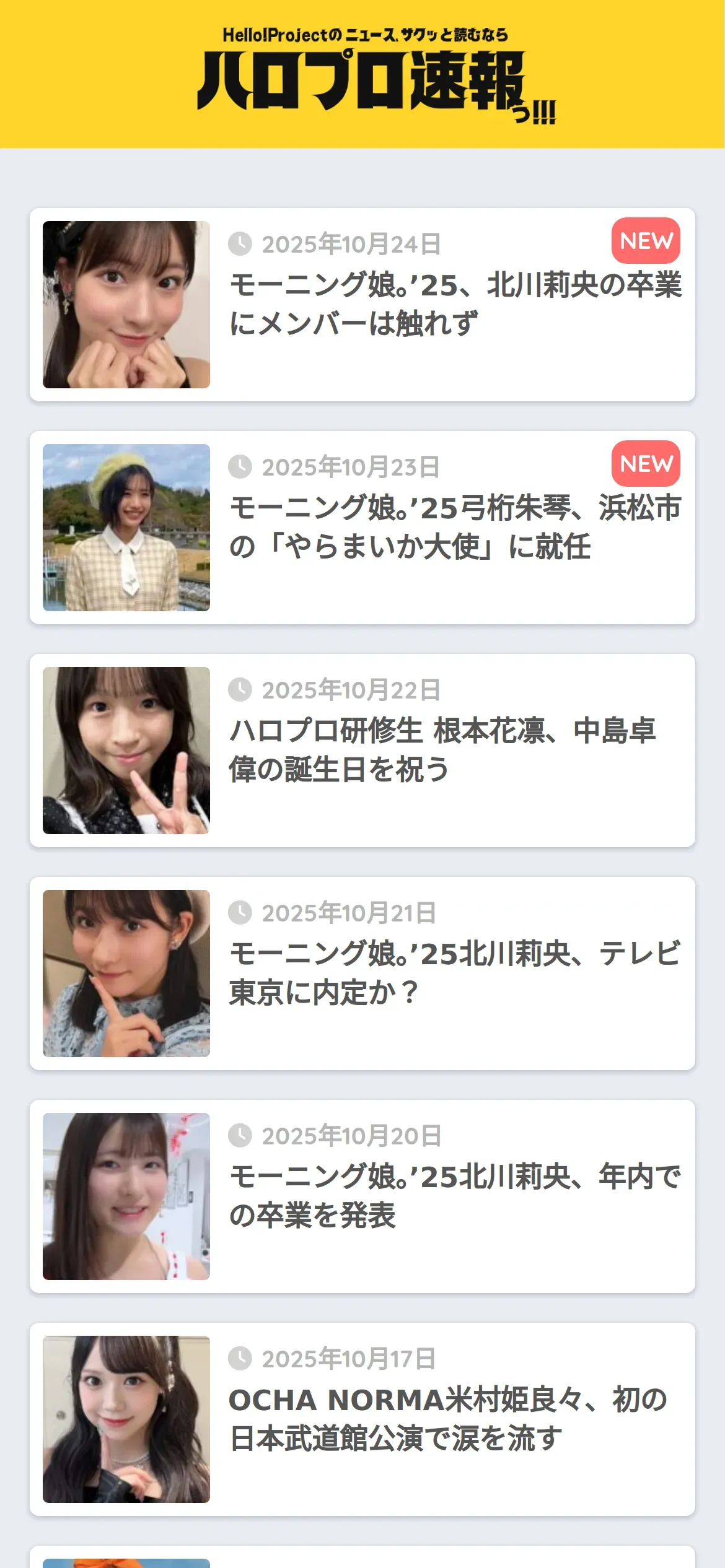
Task: View the 北川莉央 テレビ東京に内定か article
Action: pos(455,973)
